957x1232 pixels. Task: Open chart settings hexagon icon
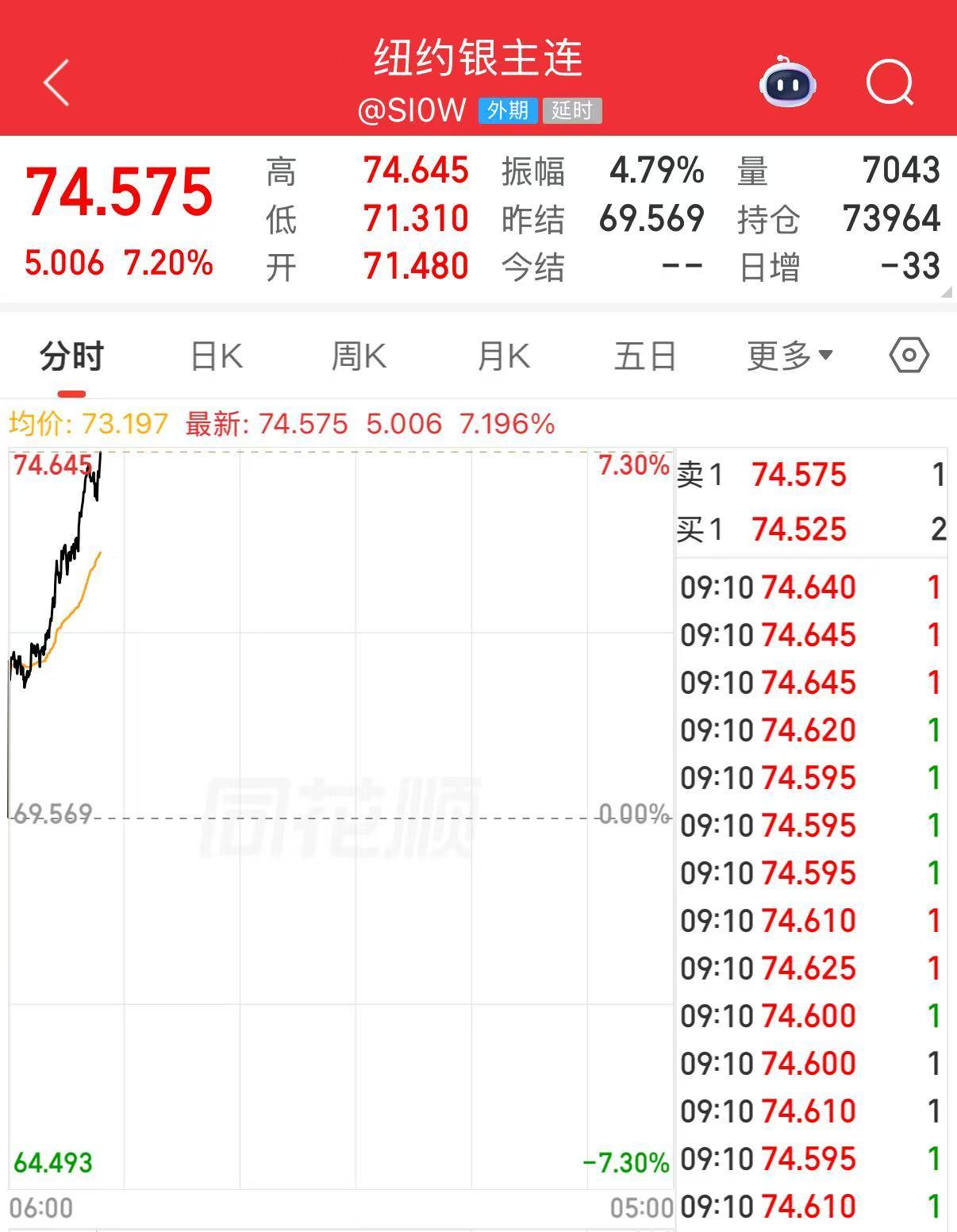point(909,355)
